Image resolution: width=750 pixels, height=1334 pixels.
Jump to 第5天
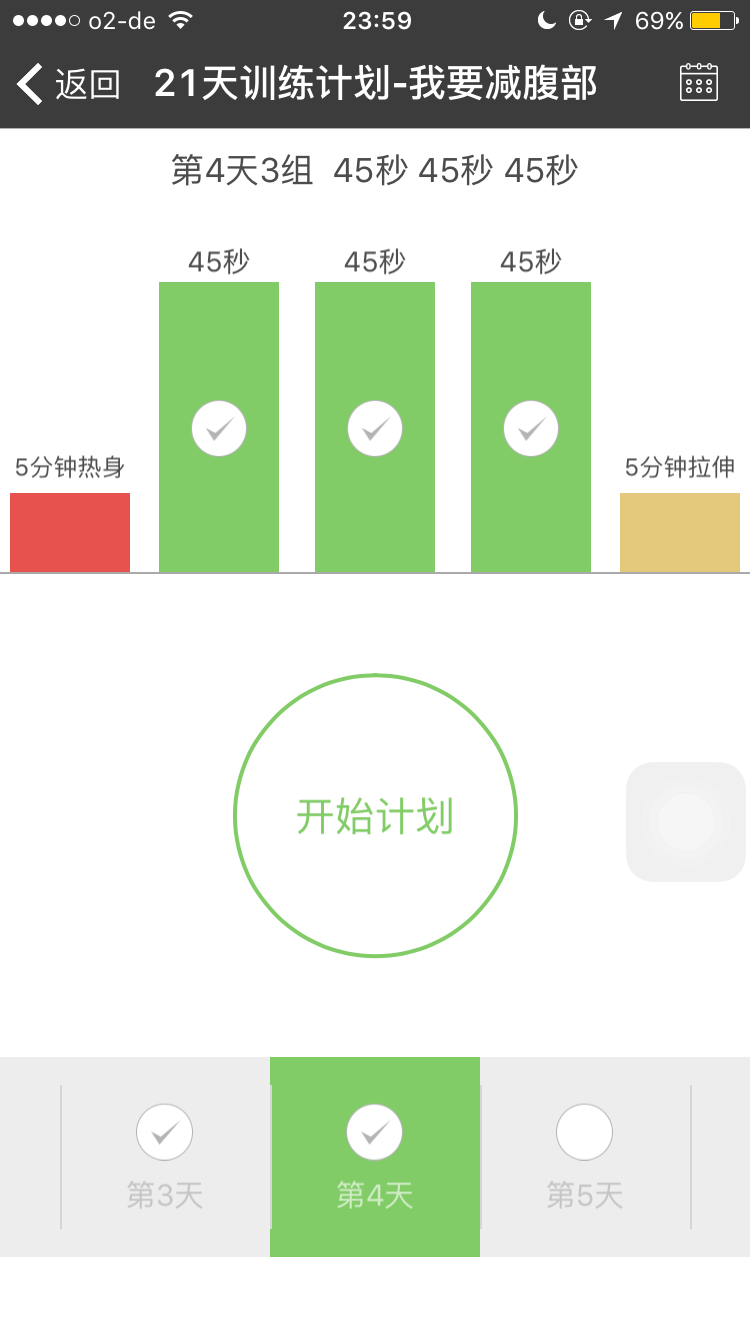pos(585,1156)
